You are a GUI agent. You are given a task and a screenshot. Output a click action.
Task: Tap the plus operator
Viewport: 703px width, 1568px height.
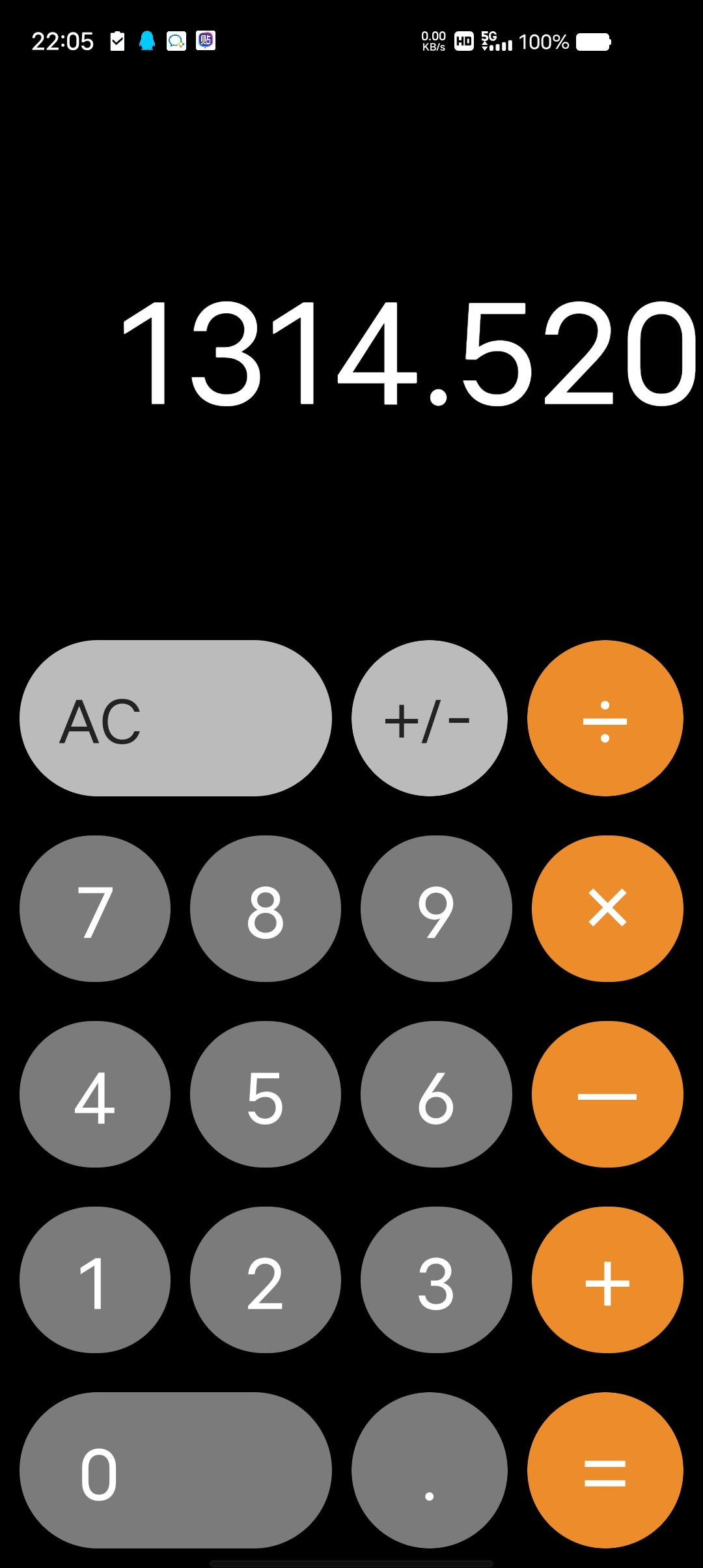point(607,1280)
